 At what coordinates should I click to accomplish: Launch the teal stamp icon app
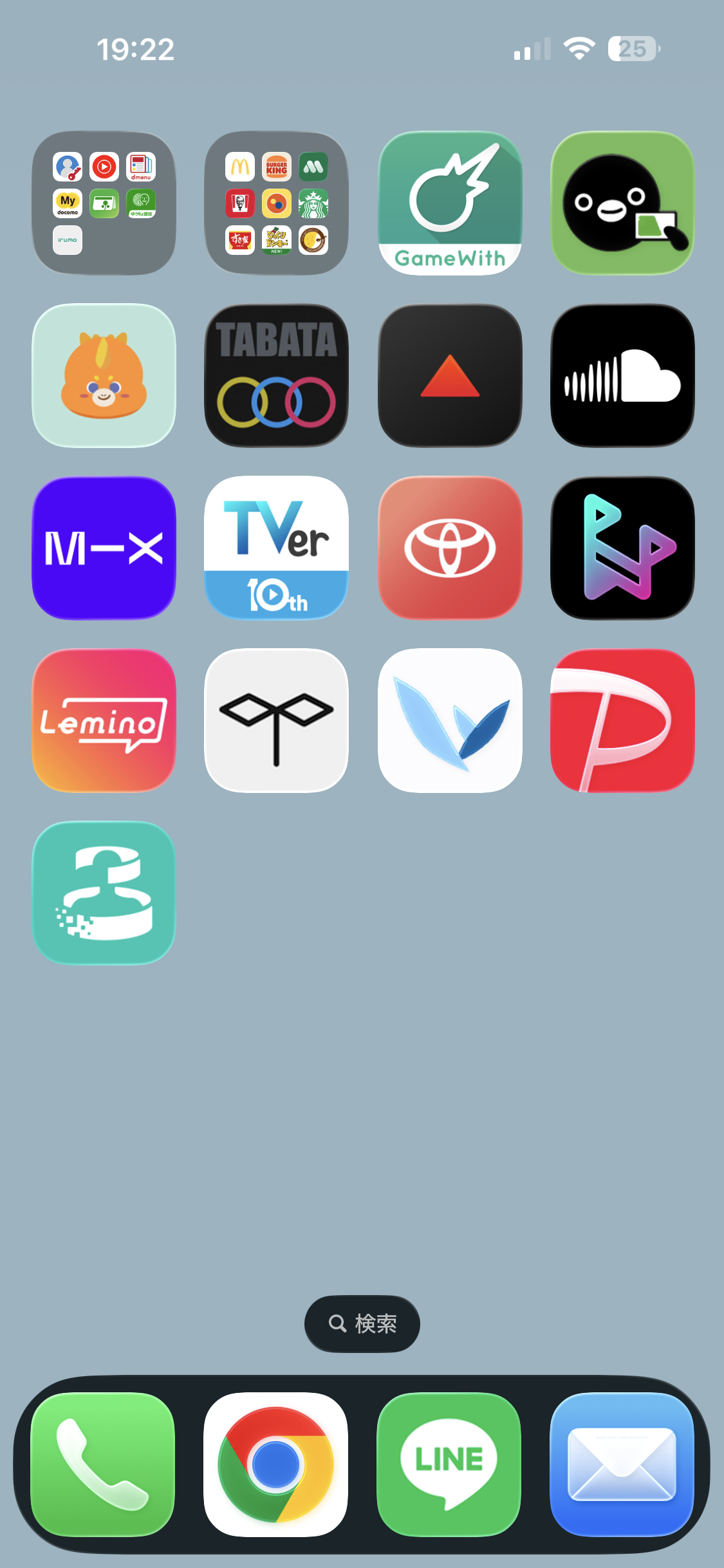pos(104,893)
